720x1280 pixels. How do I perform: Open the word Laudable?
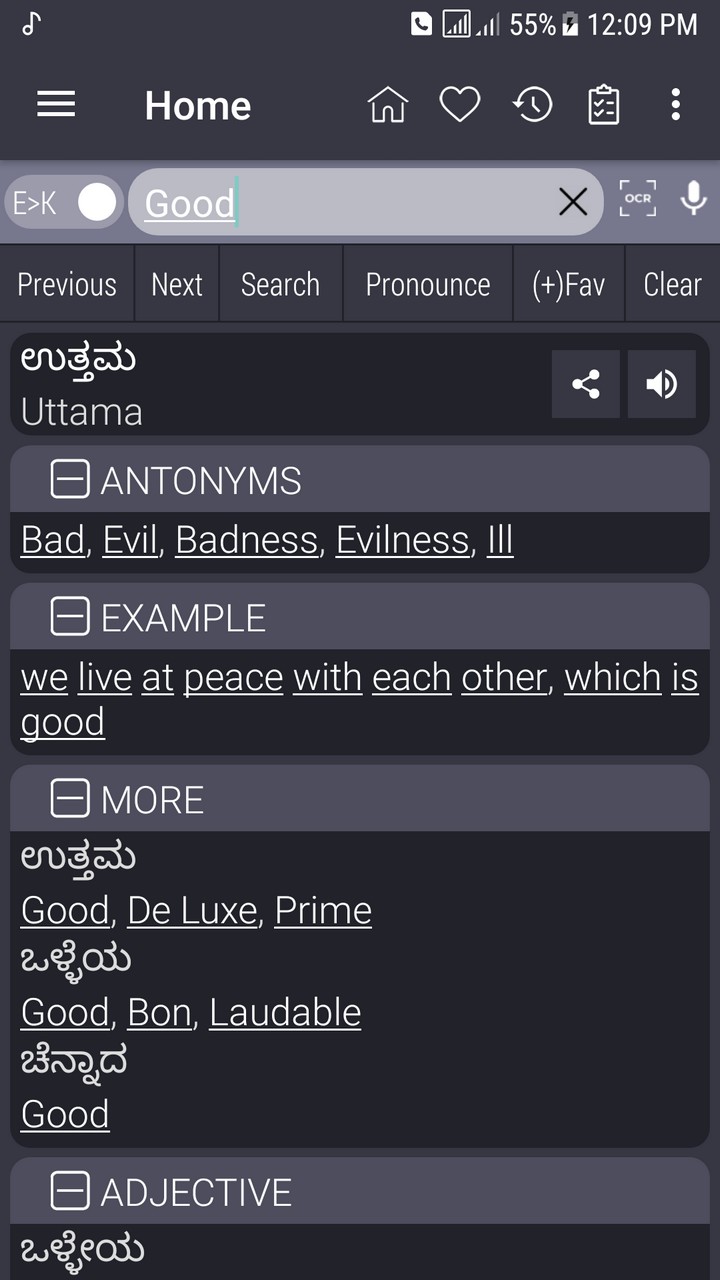285,1012
